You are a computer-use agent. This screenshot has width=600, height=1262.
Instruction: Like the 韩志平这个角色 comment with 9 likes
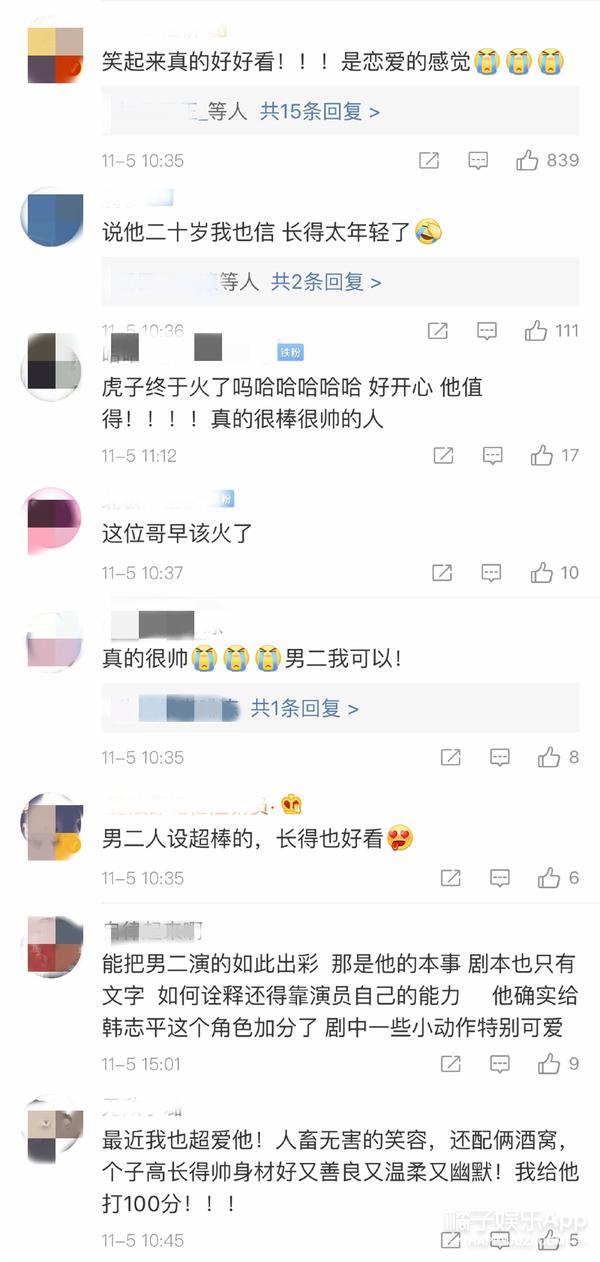tap(549, 1064)
